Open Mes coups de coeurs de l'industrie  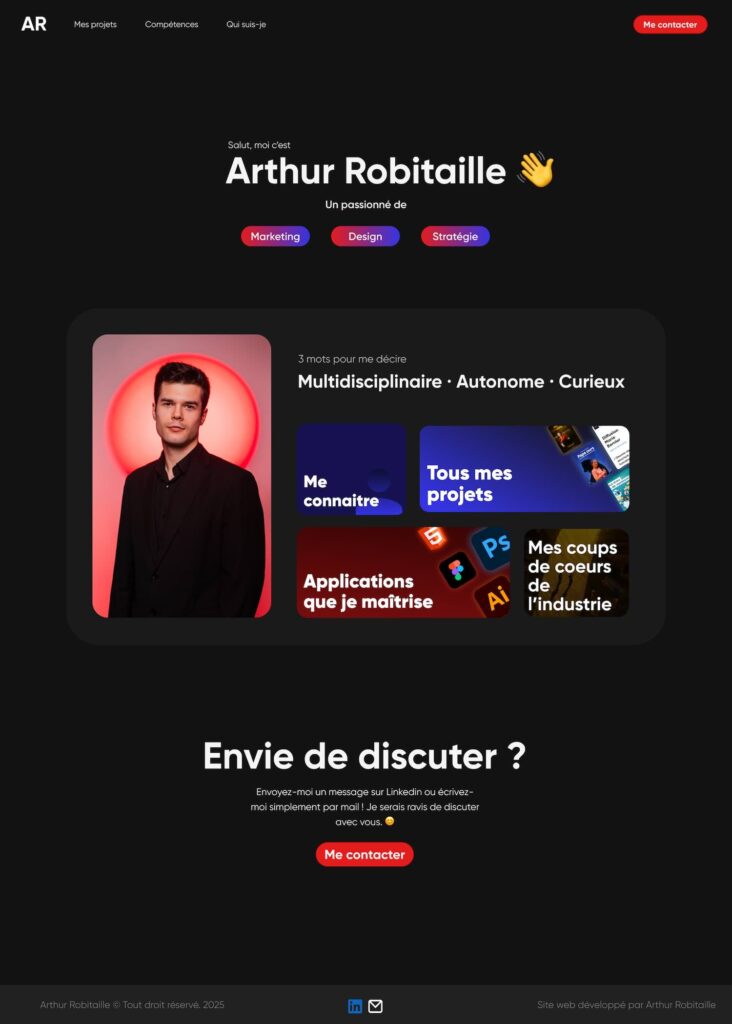click(x=577, y=573)
